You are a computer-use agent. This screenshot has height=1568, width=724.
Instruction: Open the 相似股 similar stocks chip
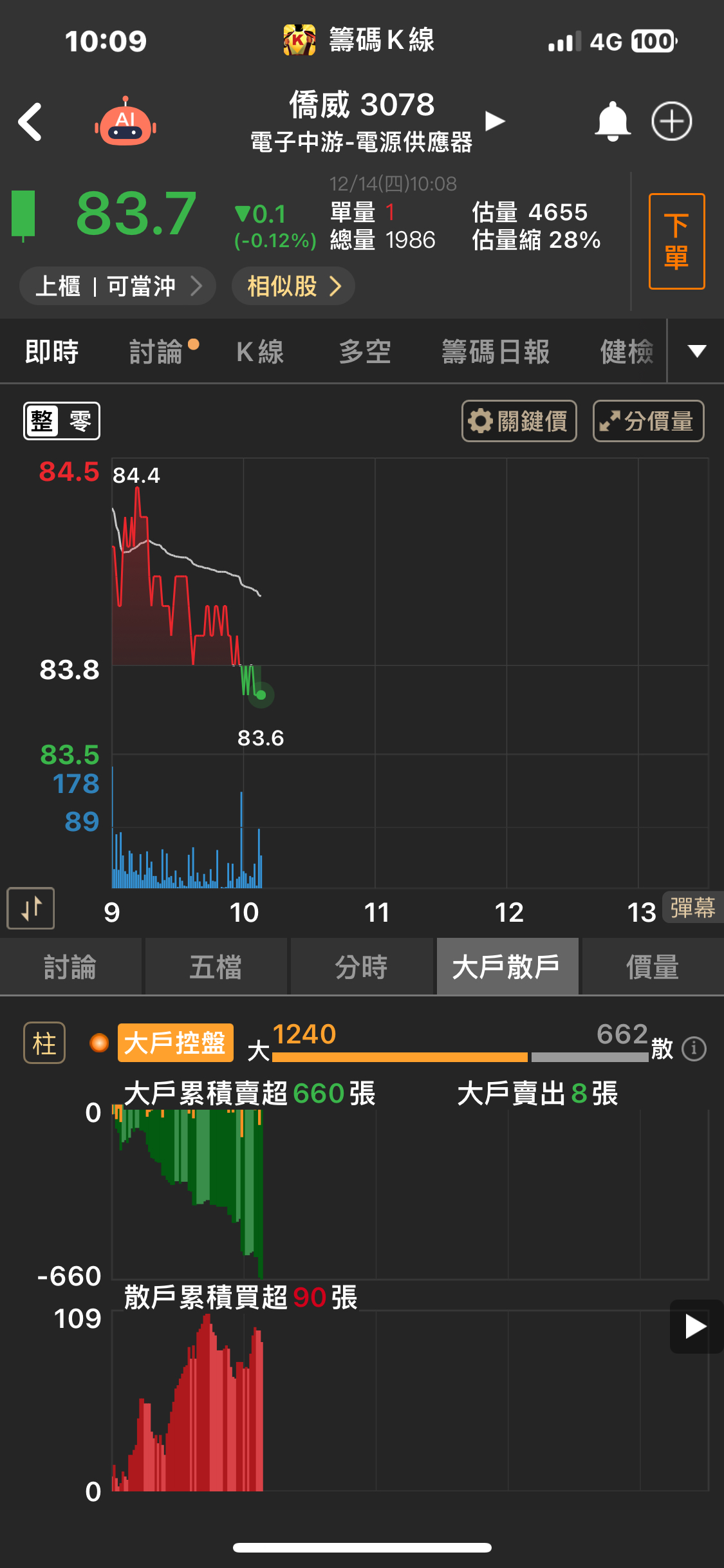pos(293,286)
